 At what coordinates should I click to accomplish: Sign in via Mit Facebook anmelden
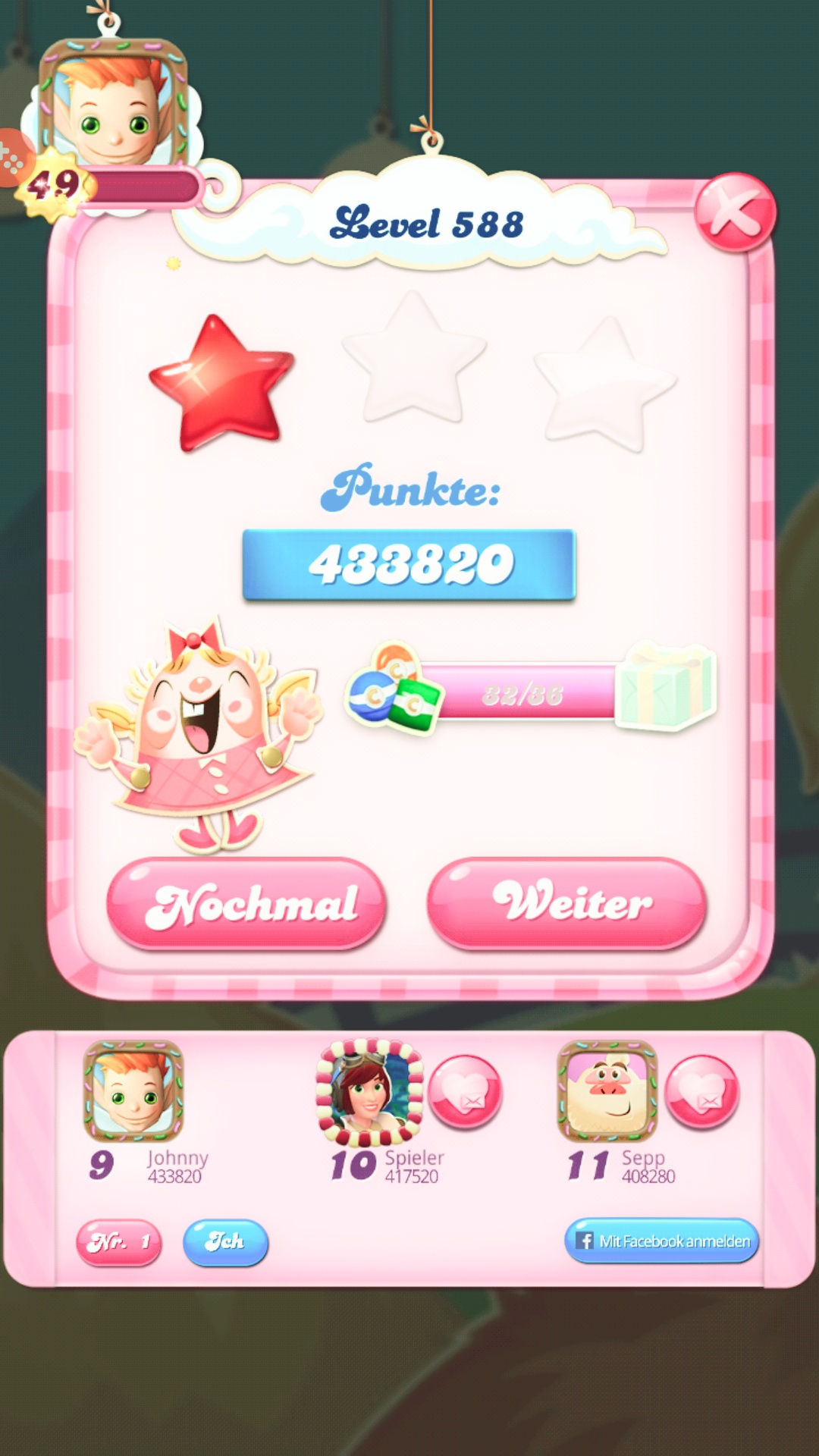[x=661, y=1241]
